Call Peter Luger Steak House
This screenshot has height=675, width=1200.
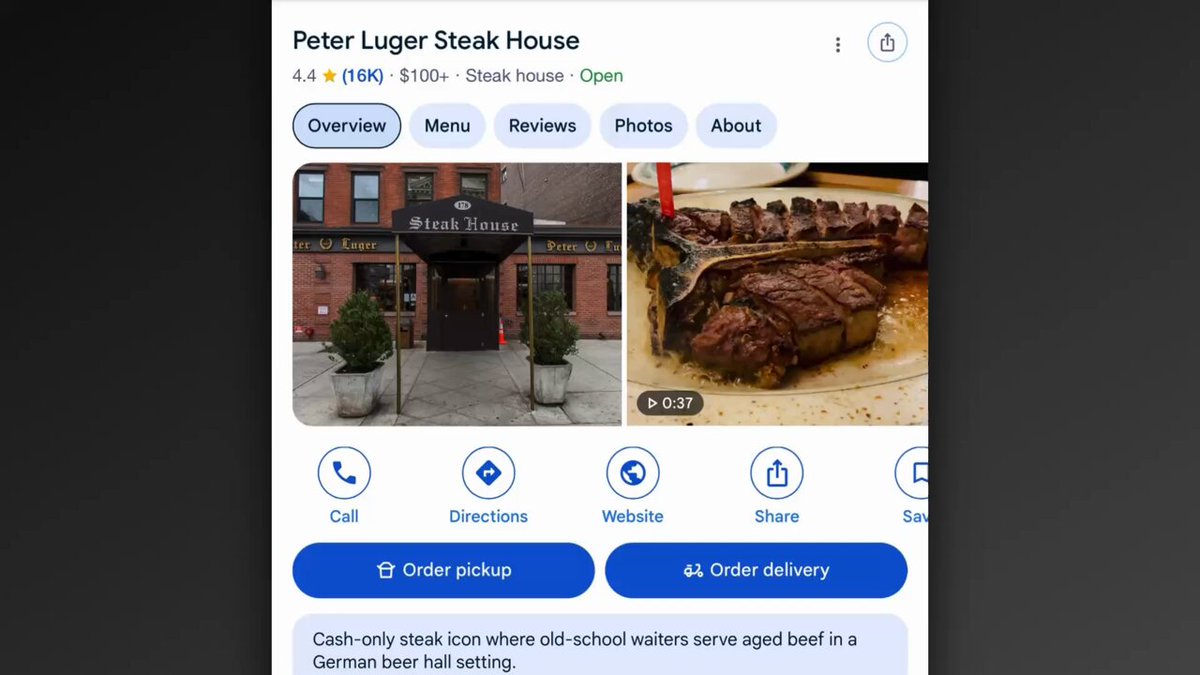[344, 486]
